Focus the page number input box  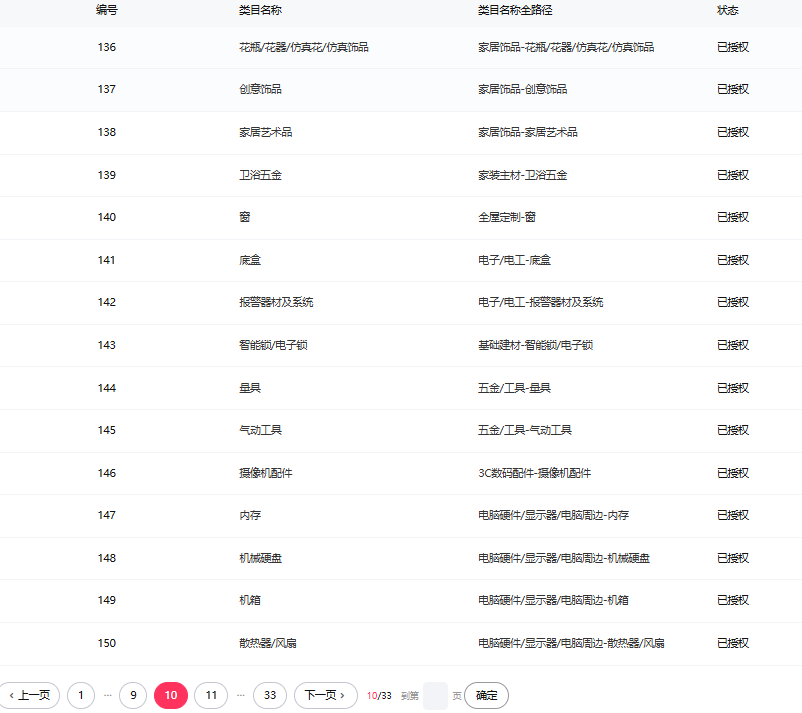click(435, 695)
